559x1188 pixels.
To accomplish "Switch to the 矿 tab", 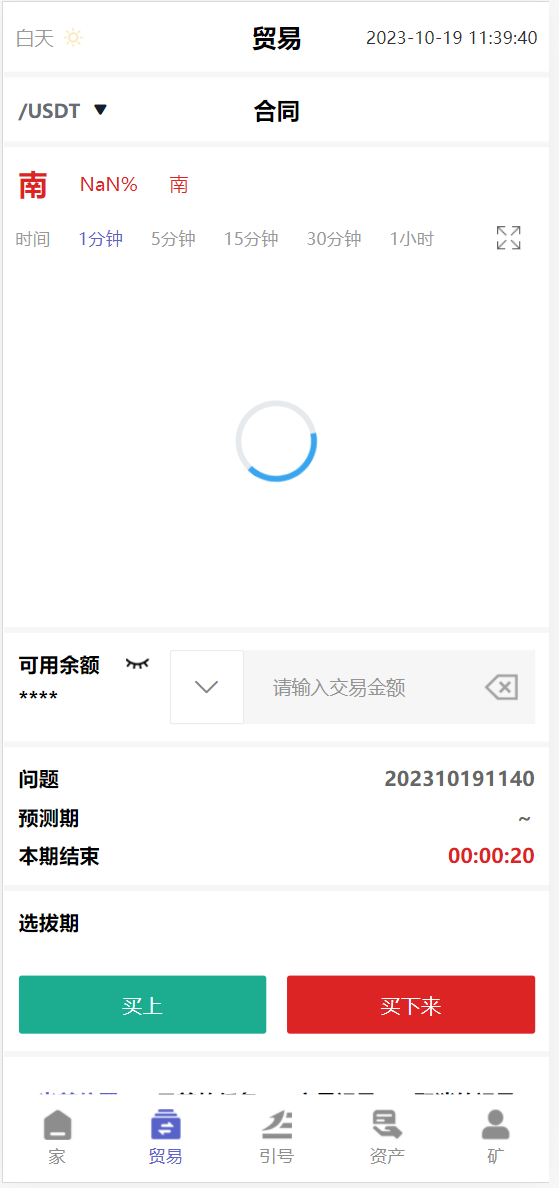I will pyautogui.click(x=496, y=1137).
